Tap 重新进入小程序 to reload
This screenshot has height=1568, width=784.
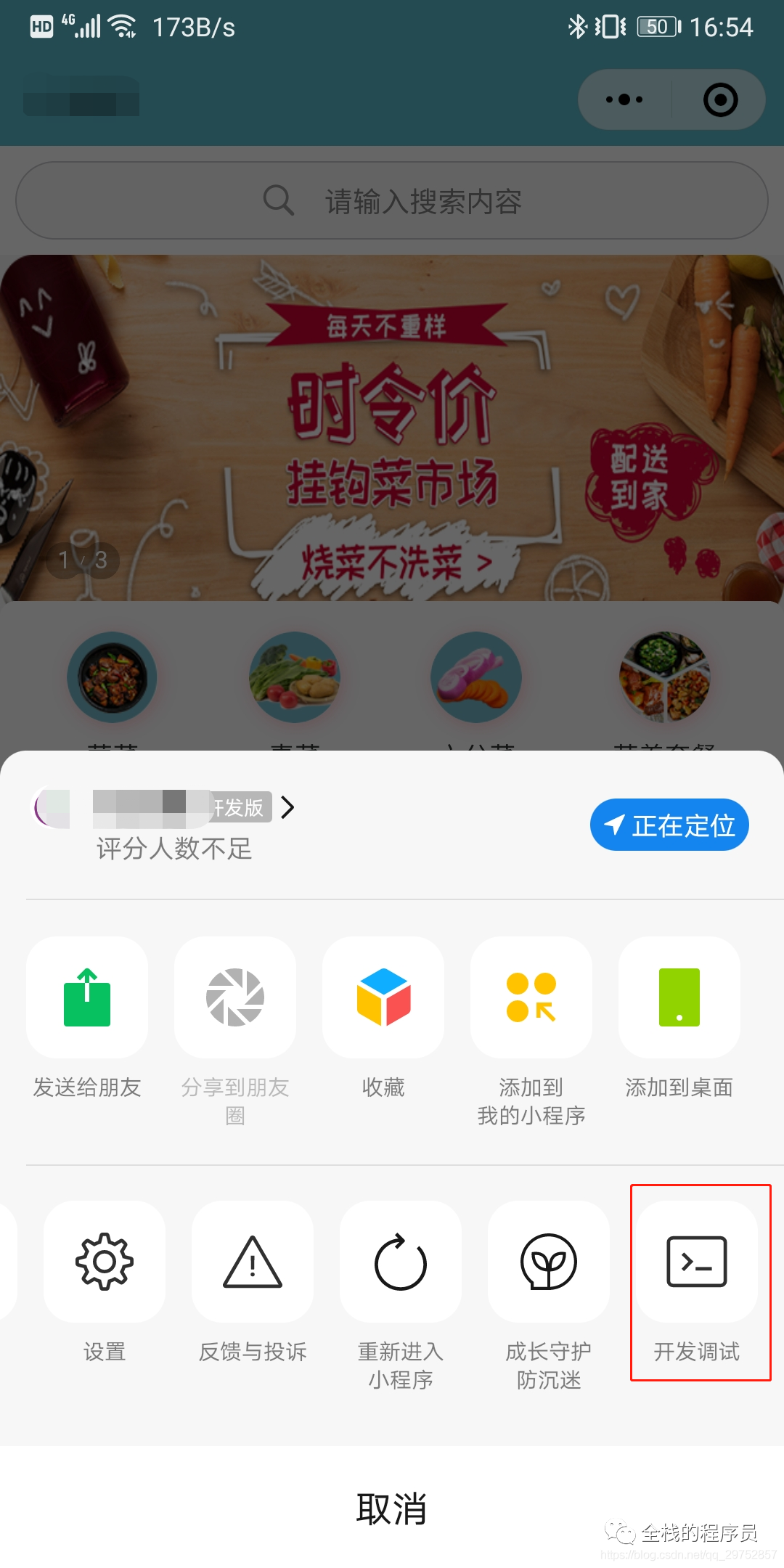(401, 1262)
